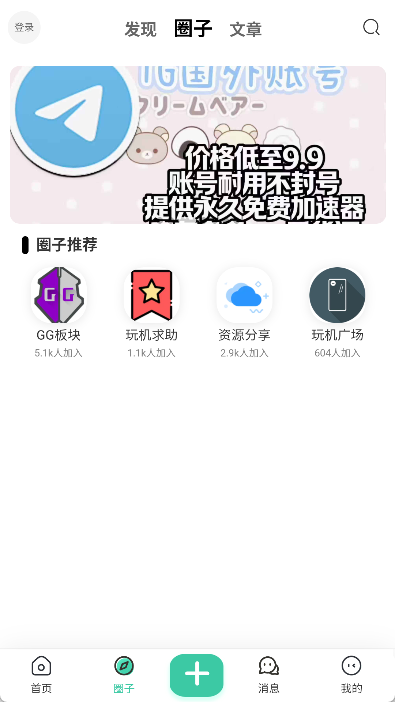
Task: Open the search magnifier icon
Action: [x=371, y=28]
